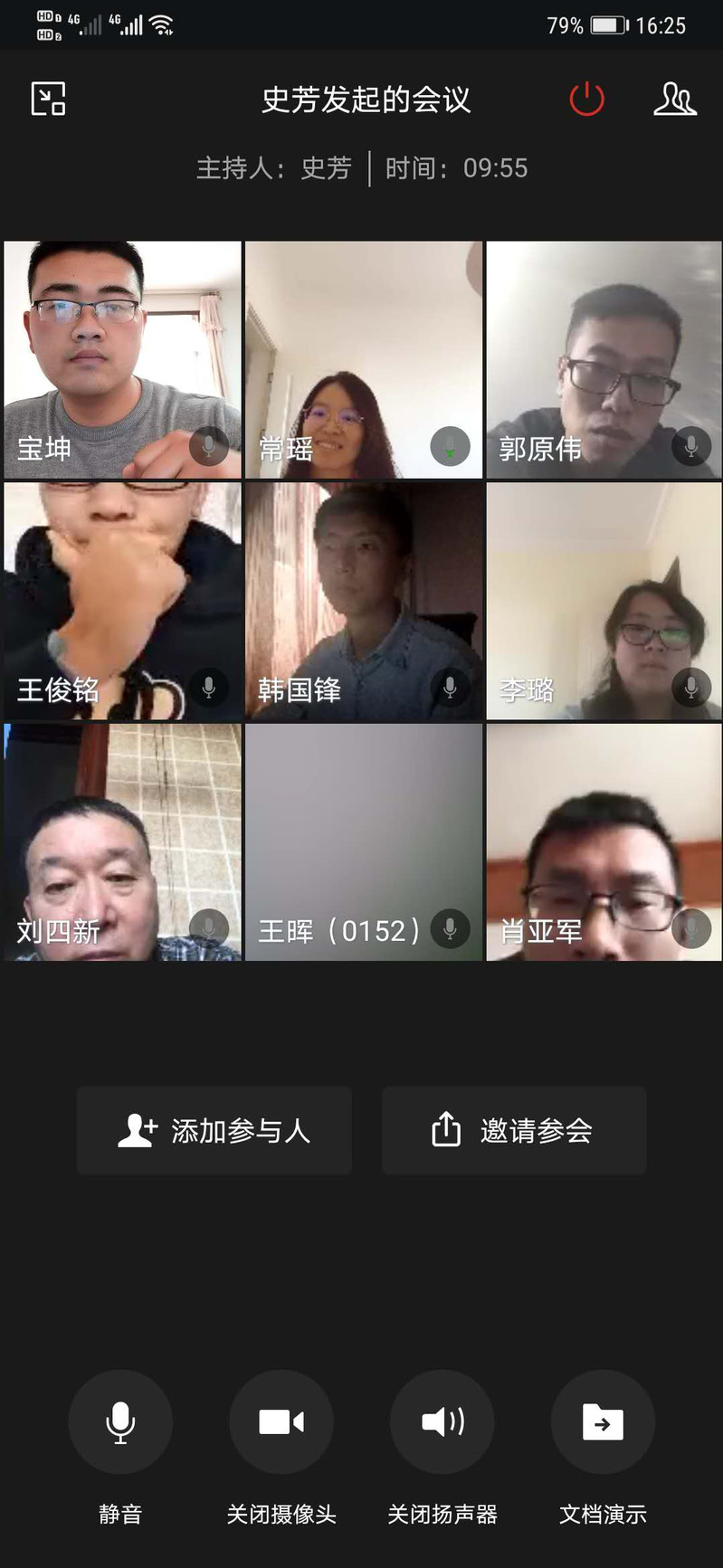This screenshot has width=723, height=1568.
Task: Turn off camera with 关闭摄像头
Action: (x=281, y=1422)
